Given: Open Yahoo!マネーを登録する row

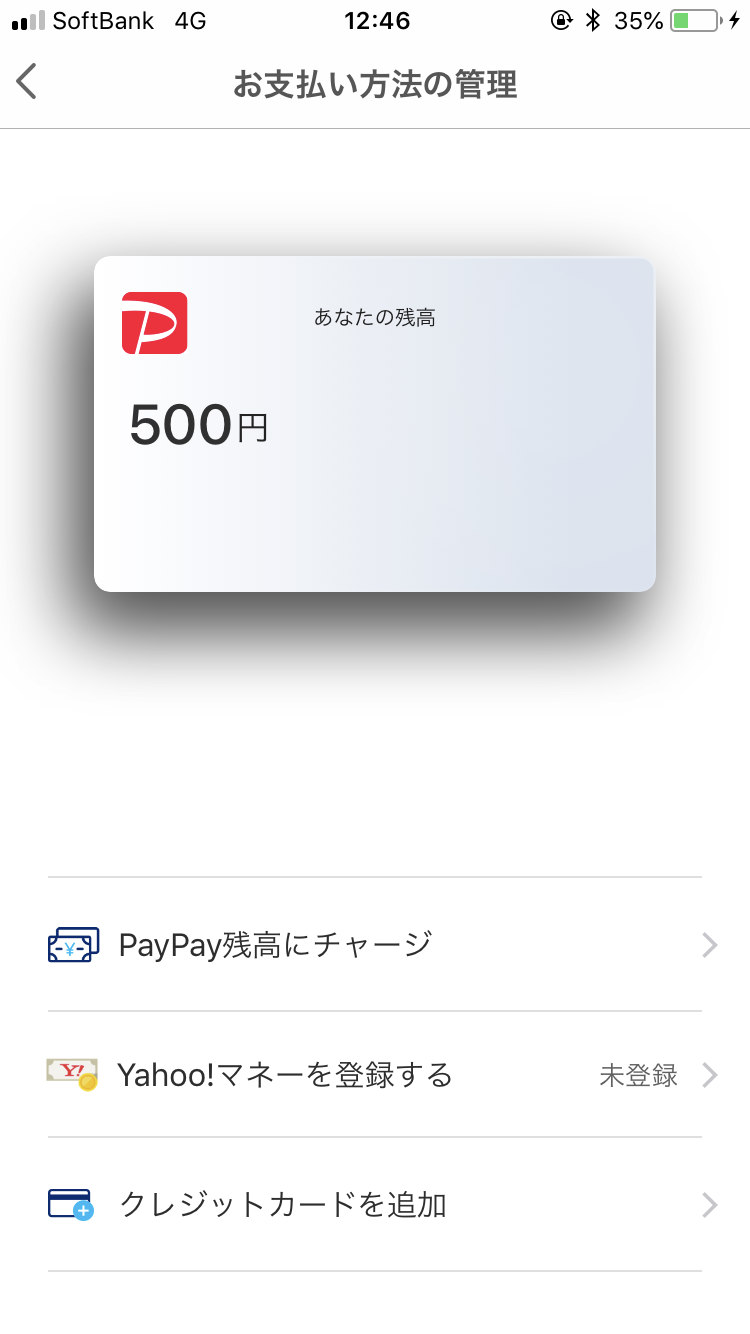Looking at the screenshot, I should click(x=375, y=1075).
